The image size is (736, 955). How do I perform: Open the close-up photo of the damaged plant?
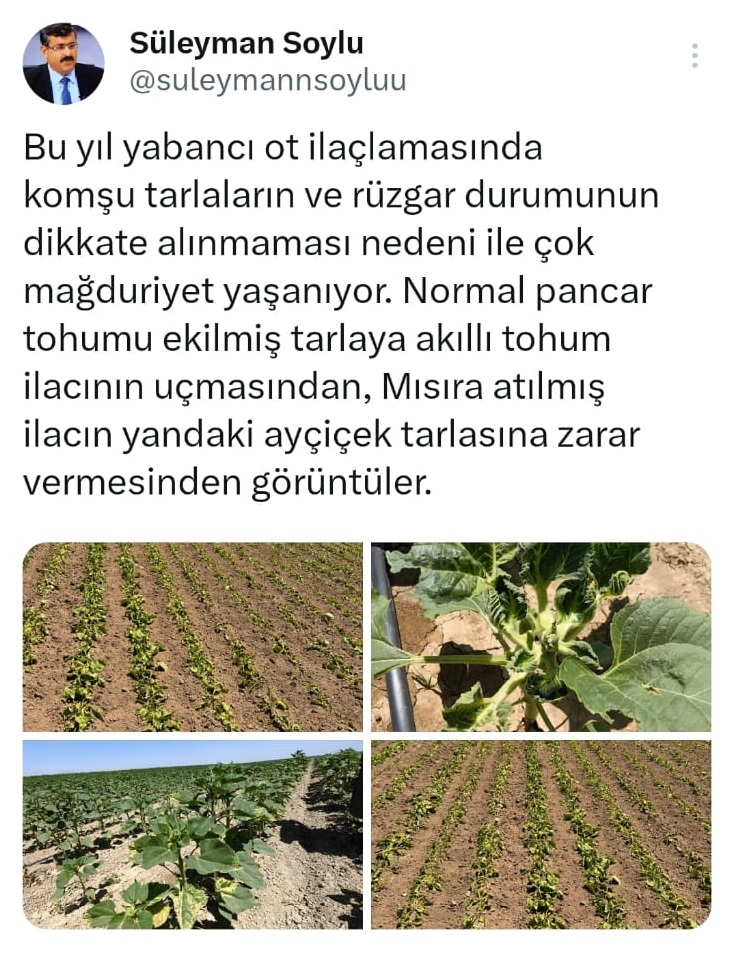point(541,637)
